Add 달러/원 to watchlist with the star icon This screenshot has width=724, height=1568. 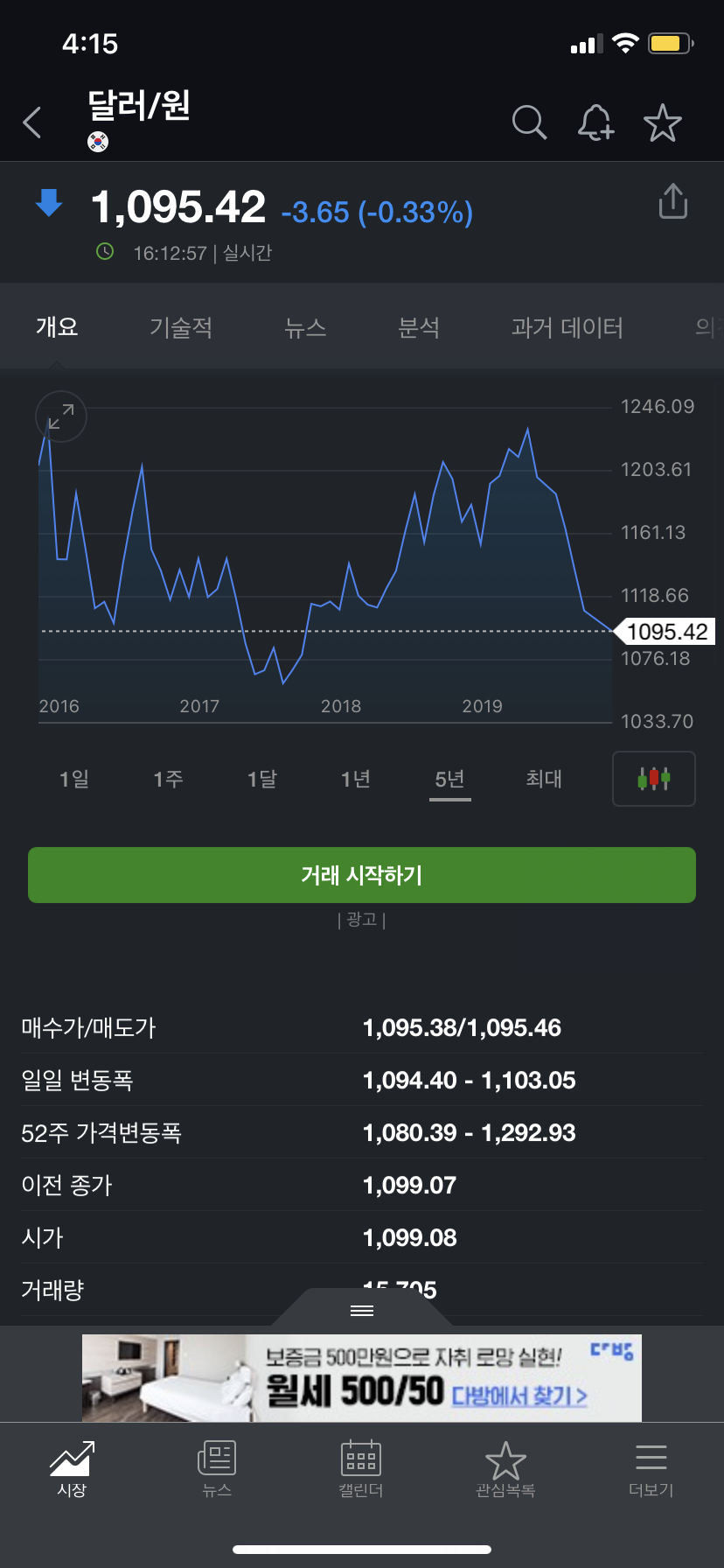click(663, 122)
